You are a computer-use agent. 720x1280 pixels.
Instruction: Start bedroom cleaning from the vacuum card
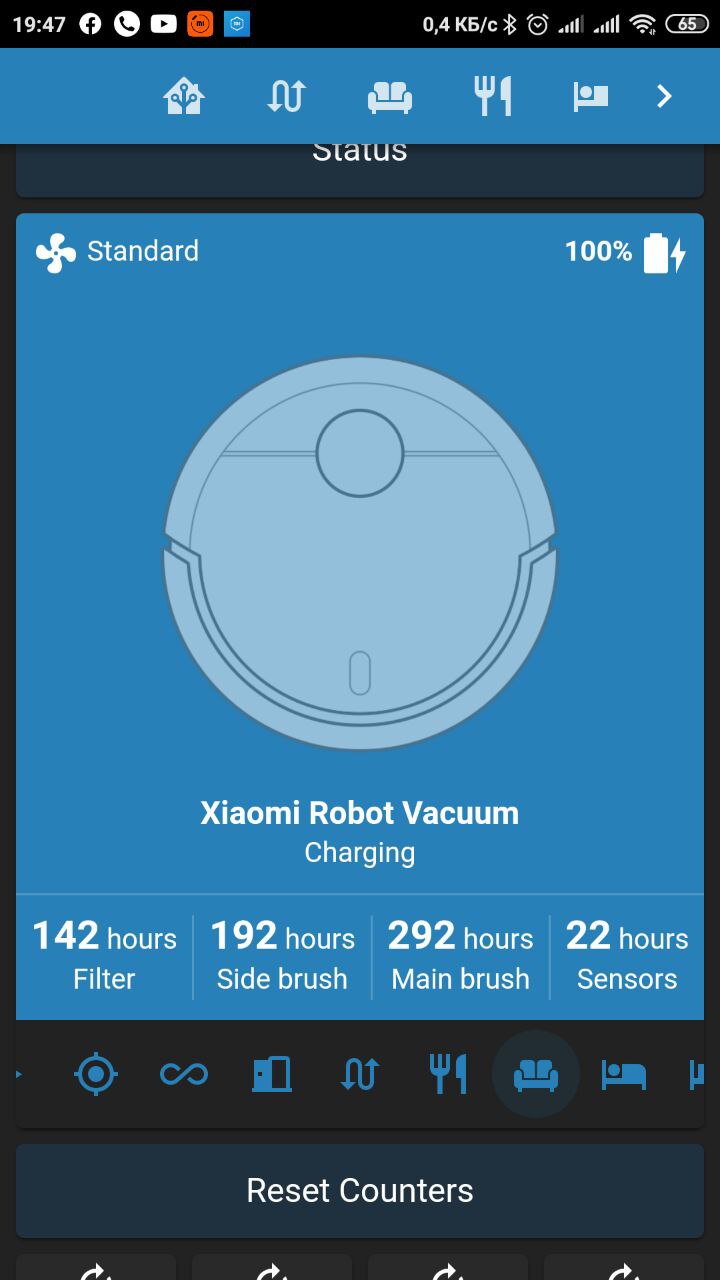(x=623, y=1075)
